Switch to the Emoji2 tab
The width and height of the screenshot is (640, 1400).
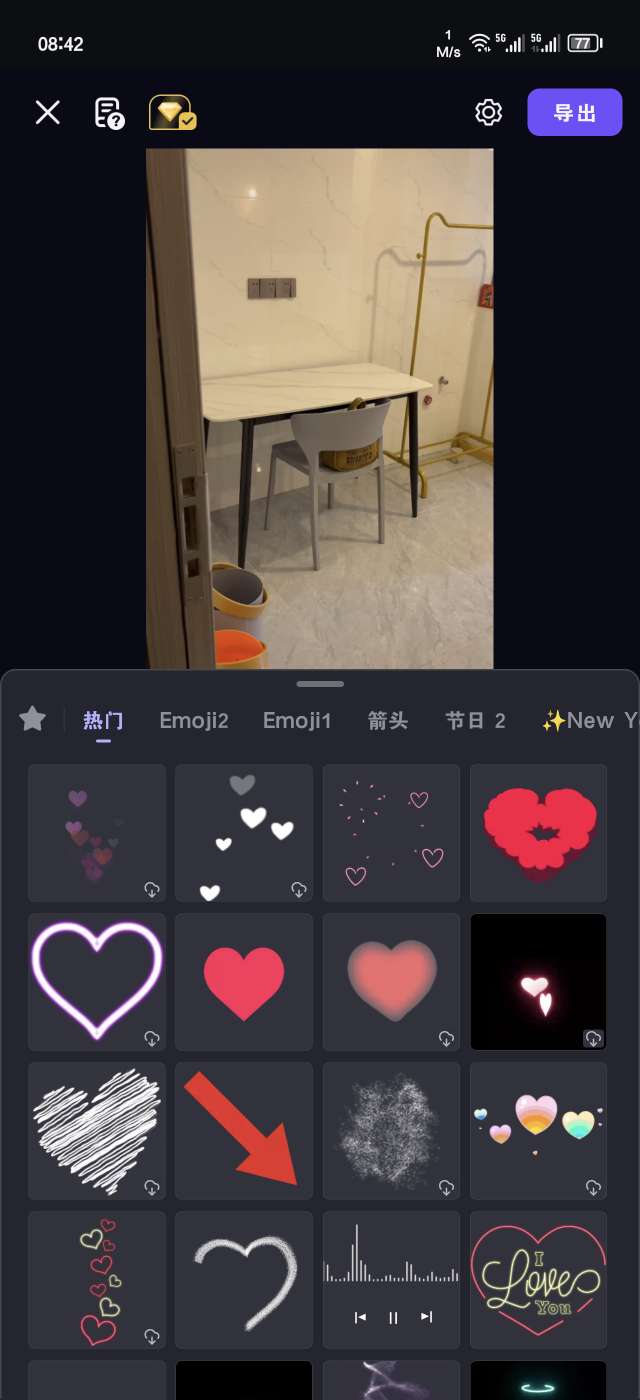[x=194, y=721]
